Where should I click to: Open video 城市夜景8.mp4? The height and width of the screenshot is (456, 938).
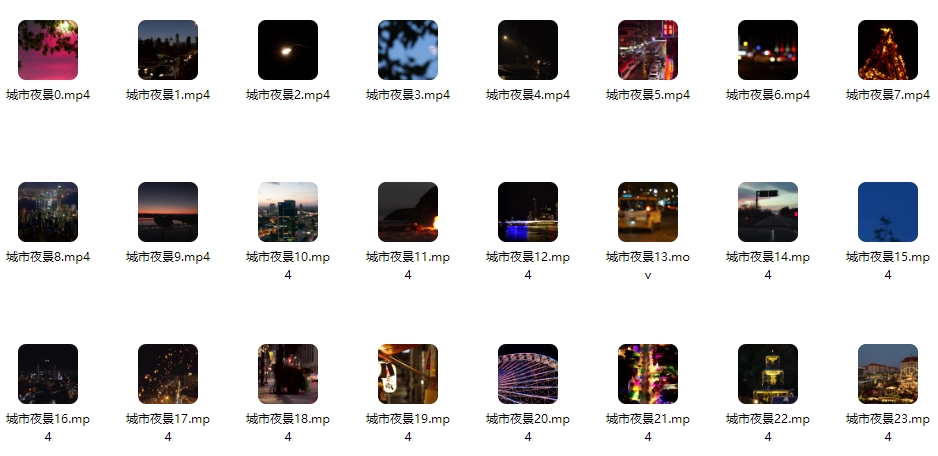(48, 212)
